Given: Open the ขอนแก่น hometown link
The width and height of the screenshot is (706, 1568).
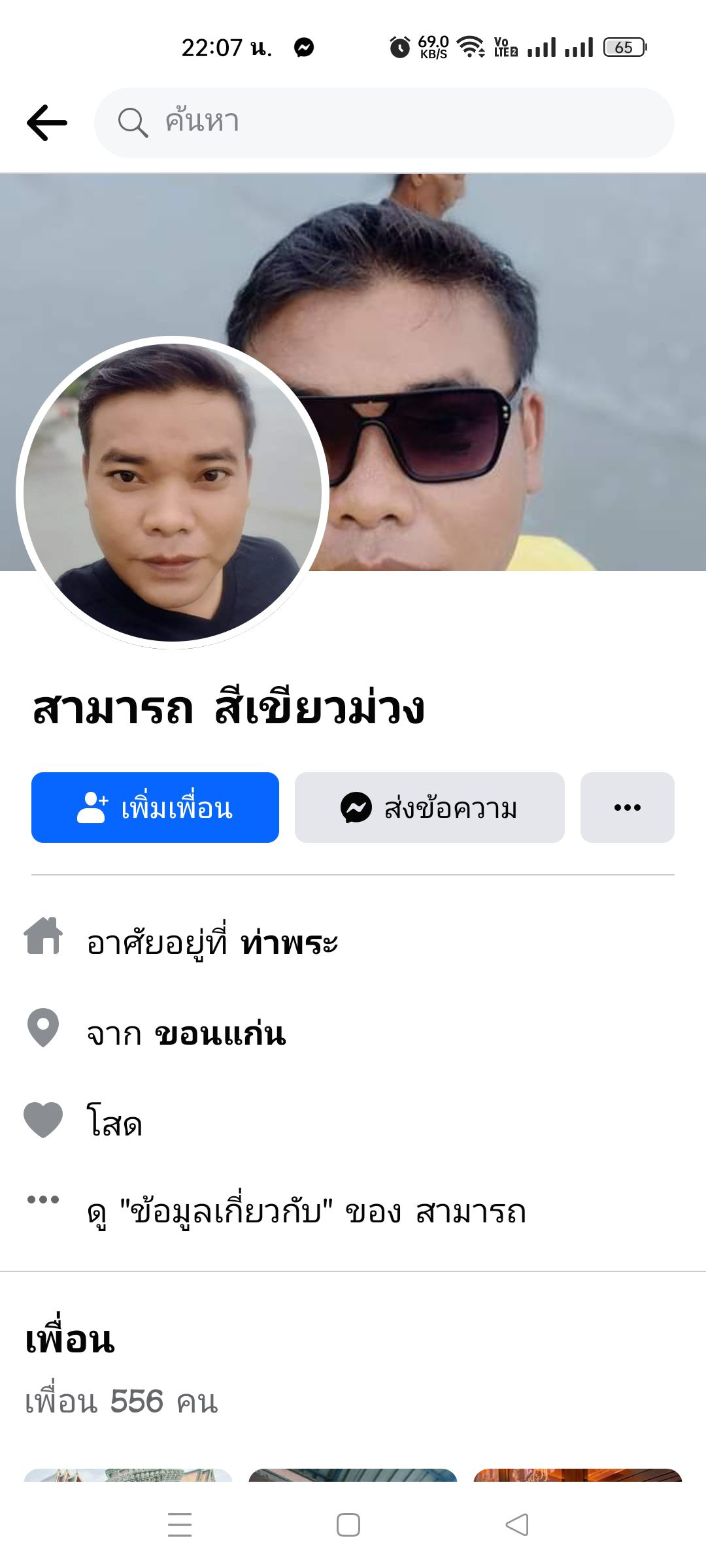Looking at the screenshot, I should [x=220, y=1034].
